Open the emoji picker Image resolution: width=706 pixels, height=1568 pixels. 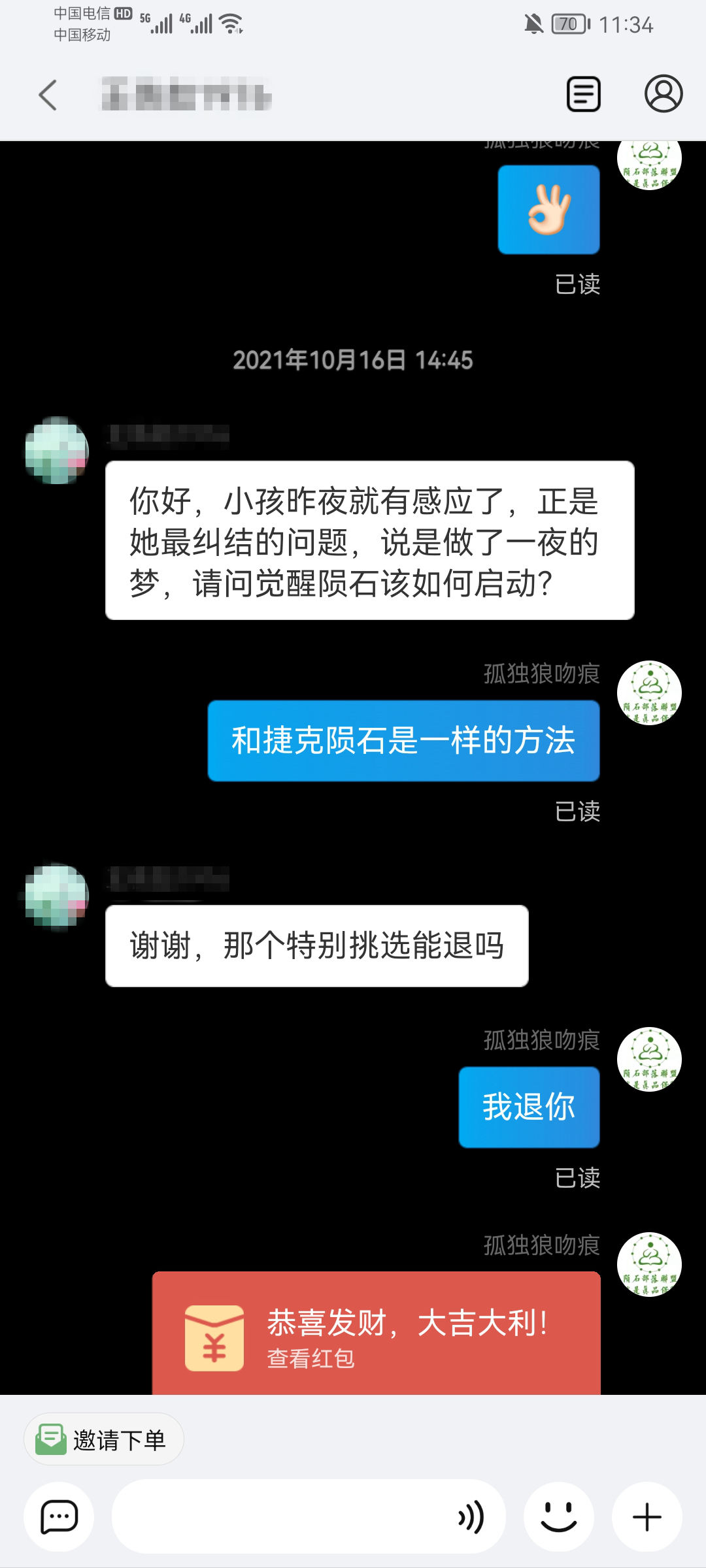pyautogui.click(x=559, y=1517)
